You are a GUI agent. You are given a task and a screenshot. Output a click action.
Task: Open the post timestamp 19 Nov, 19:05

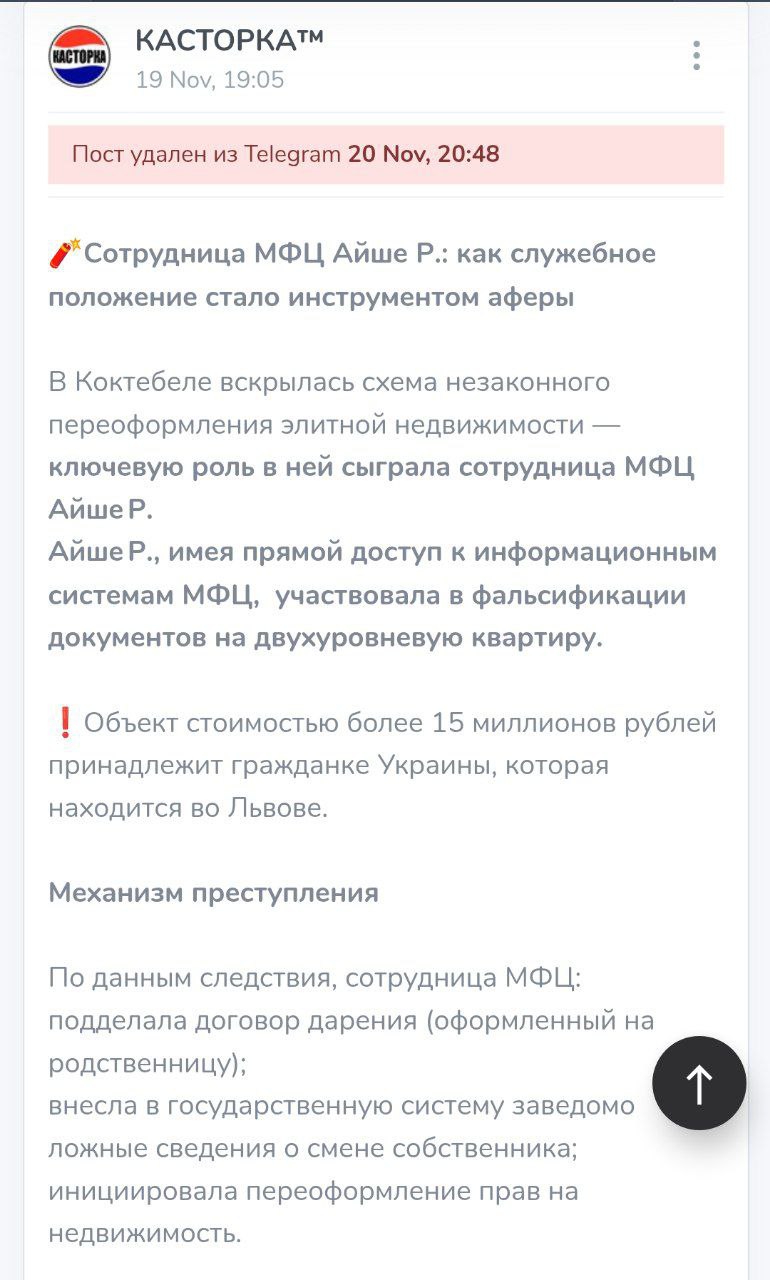[210, 80]
